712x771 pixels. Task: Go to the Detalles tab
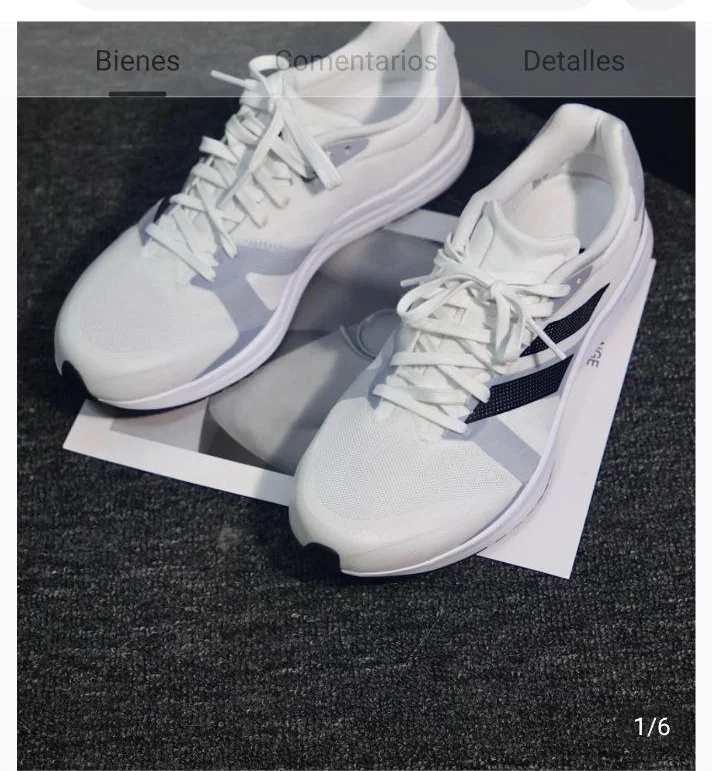[574, 61]
